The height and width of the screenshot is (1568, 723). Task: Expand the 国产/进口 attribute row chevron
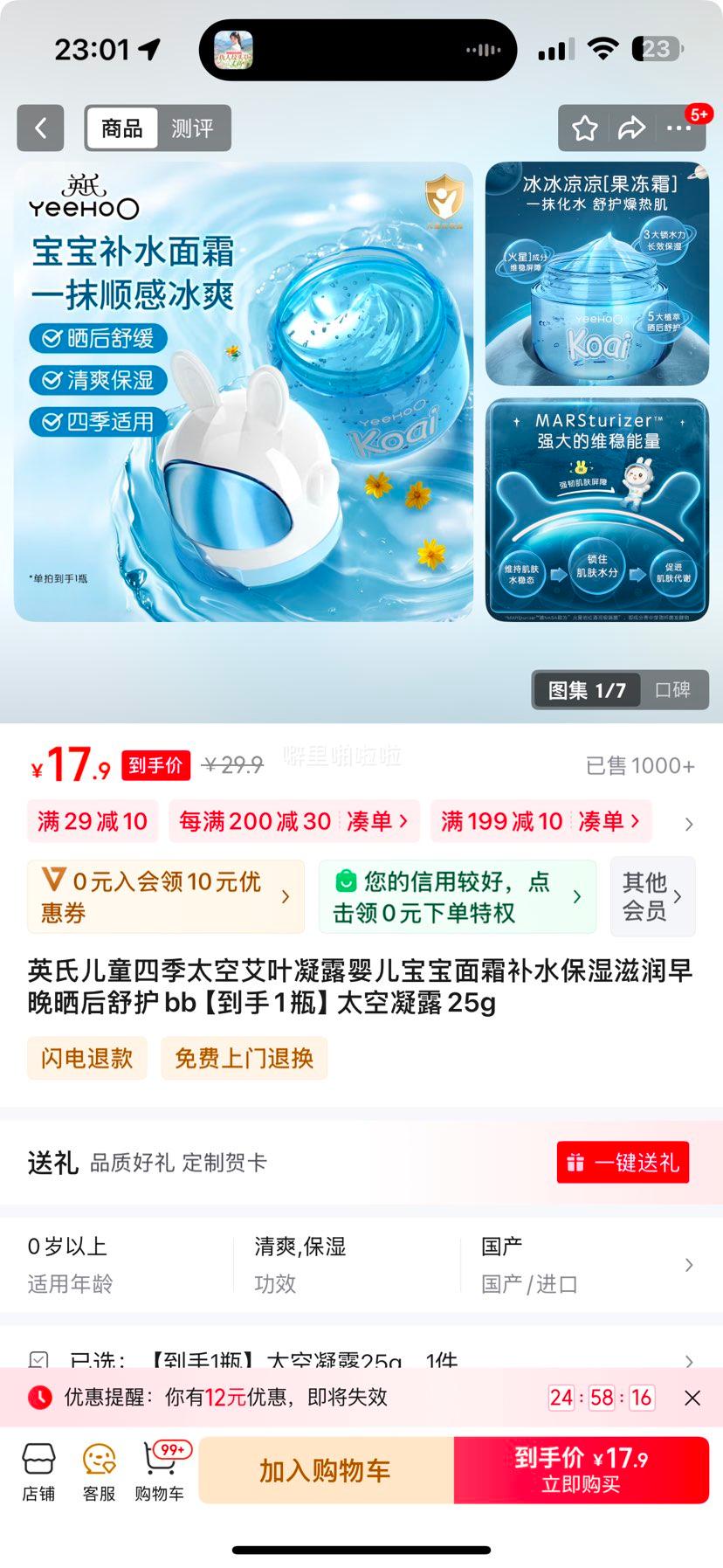[x=689, y=1264]
